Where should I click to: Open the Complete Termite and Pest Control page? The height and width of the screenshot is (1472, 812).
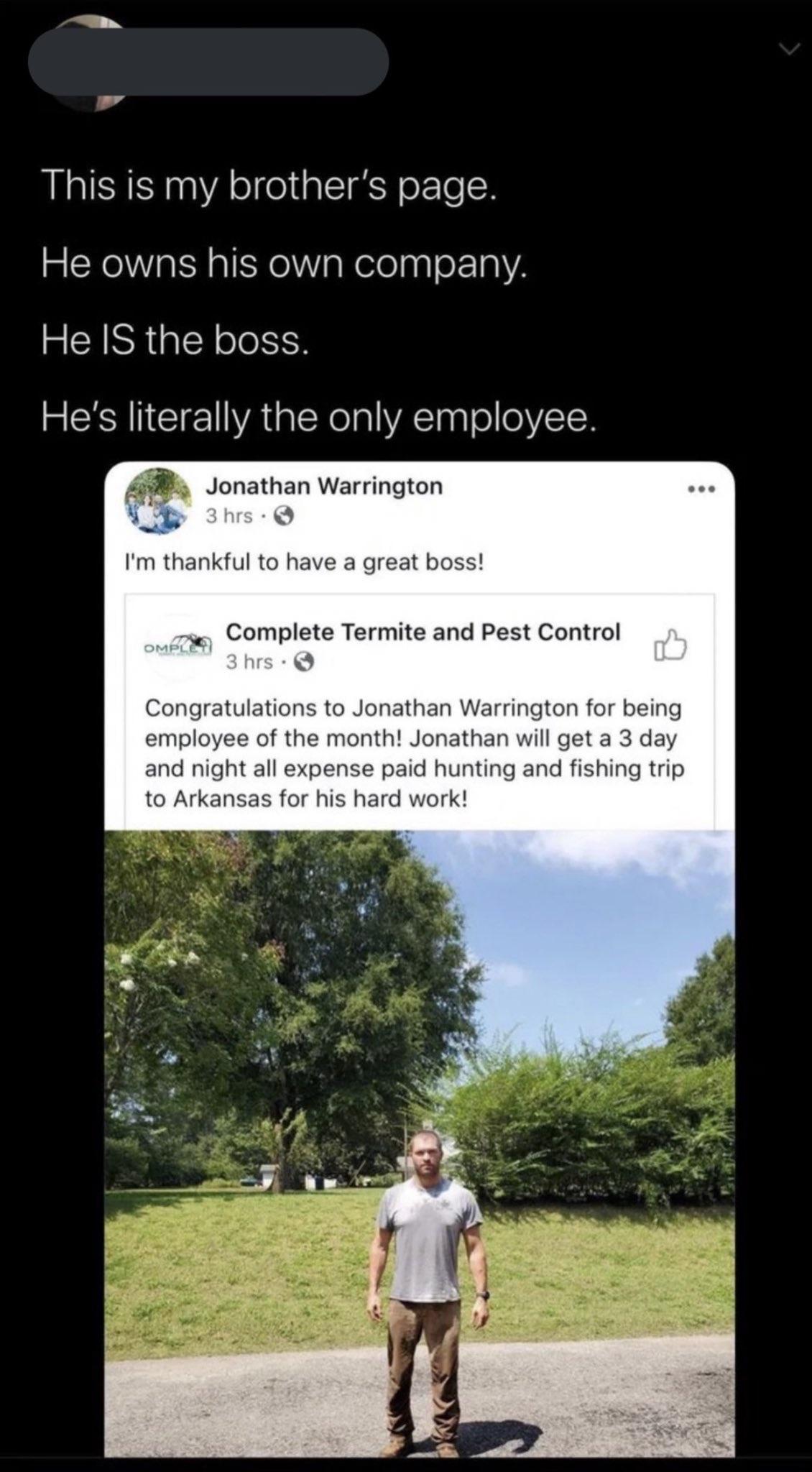click(x=423, y=633)
